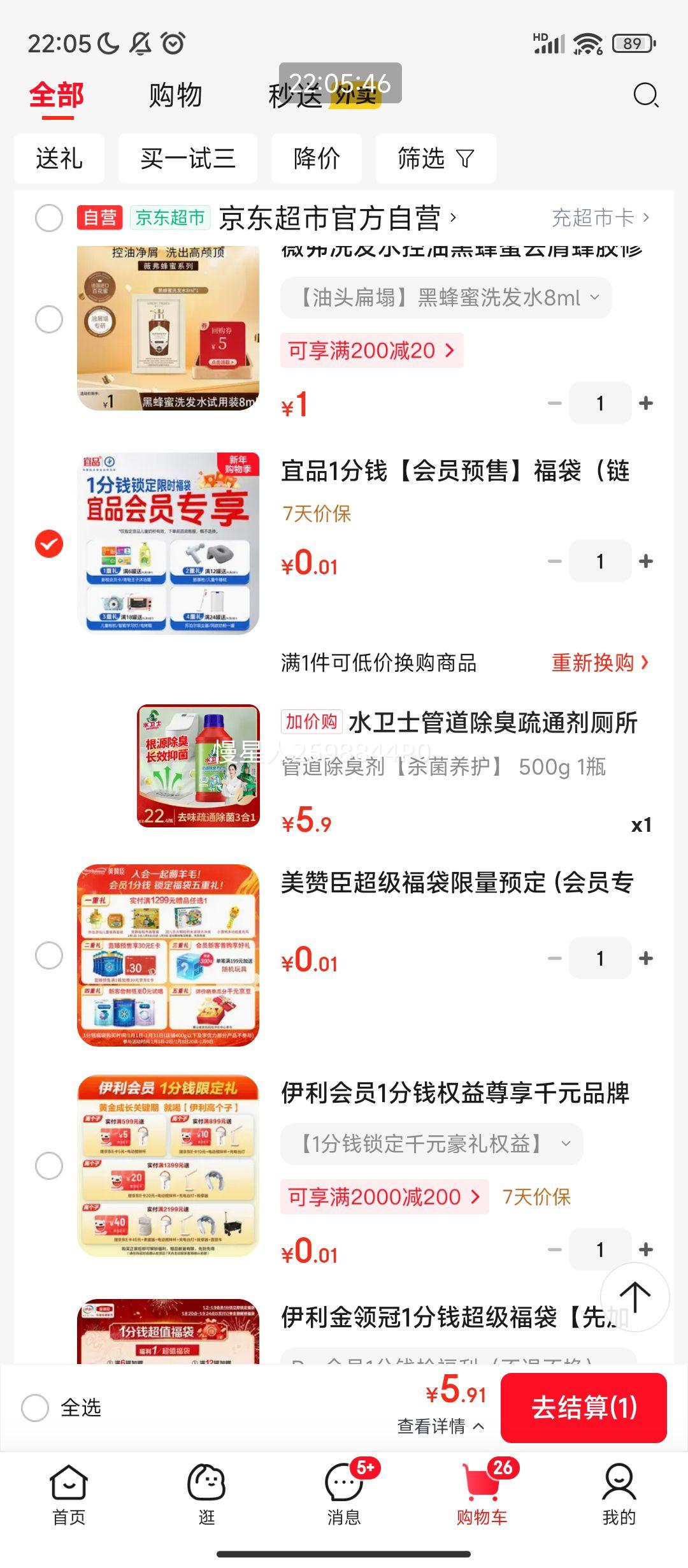
Task: Switch to the 购物 tab
Action: [173, 97]
